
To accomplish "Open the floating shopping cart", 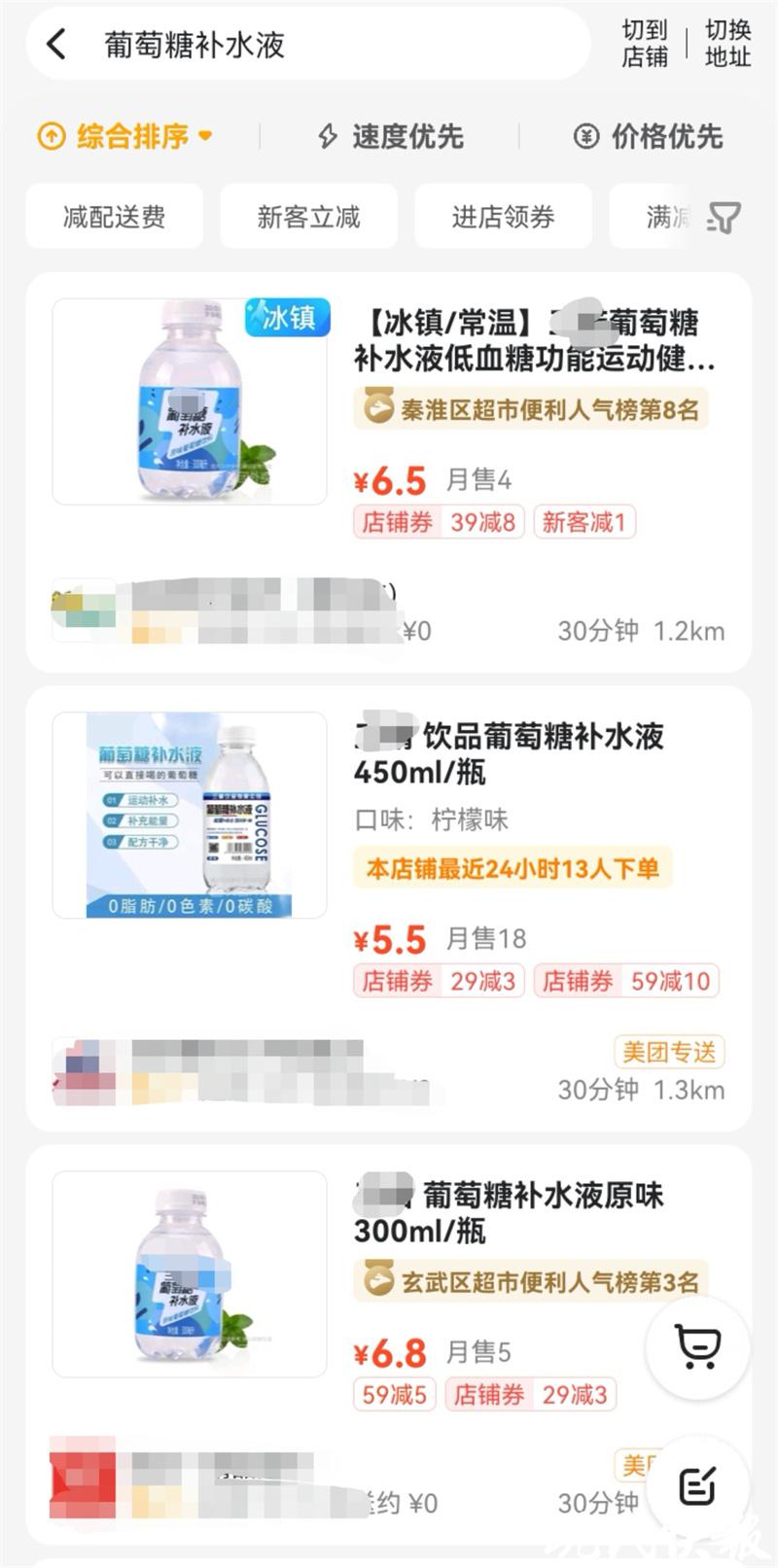I will [698, 1346].
